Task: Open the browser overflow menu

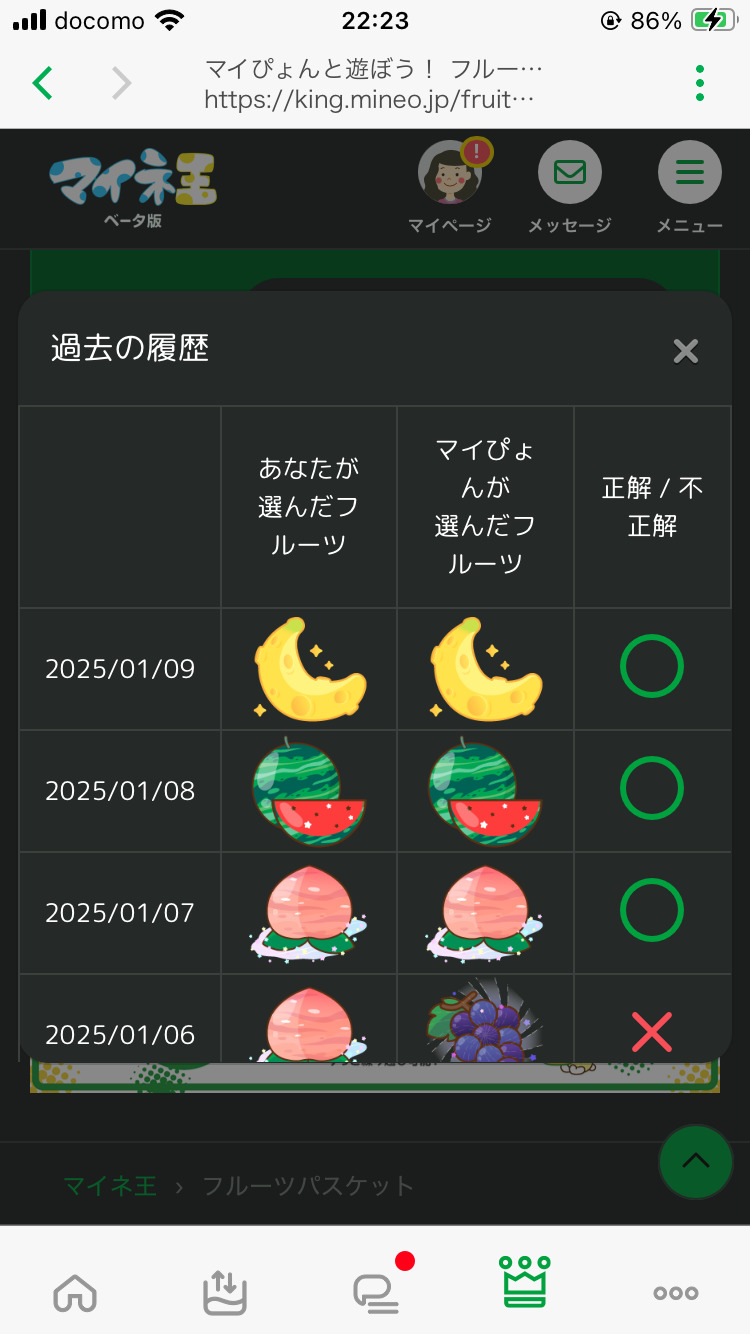Action: coord(700,83)
